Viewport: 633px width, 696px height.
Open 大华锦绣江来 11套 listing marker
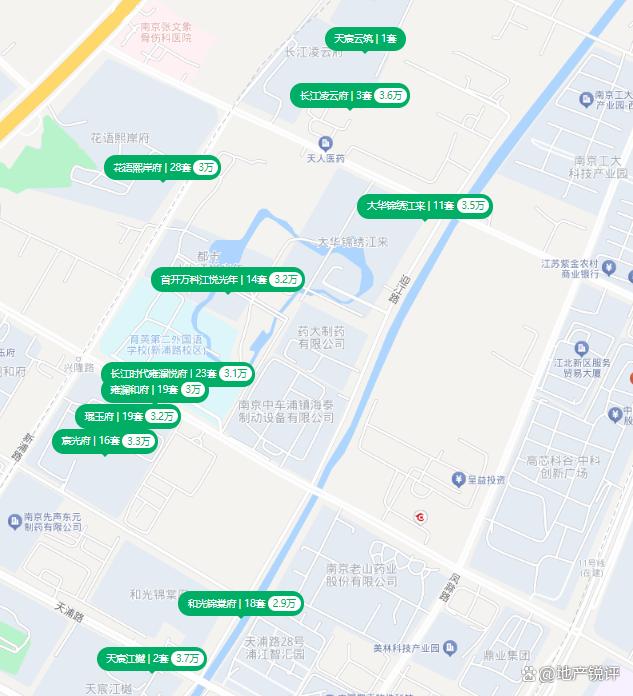pyautogui.click(x=424, y=206)
